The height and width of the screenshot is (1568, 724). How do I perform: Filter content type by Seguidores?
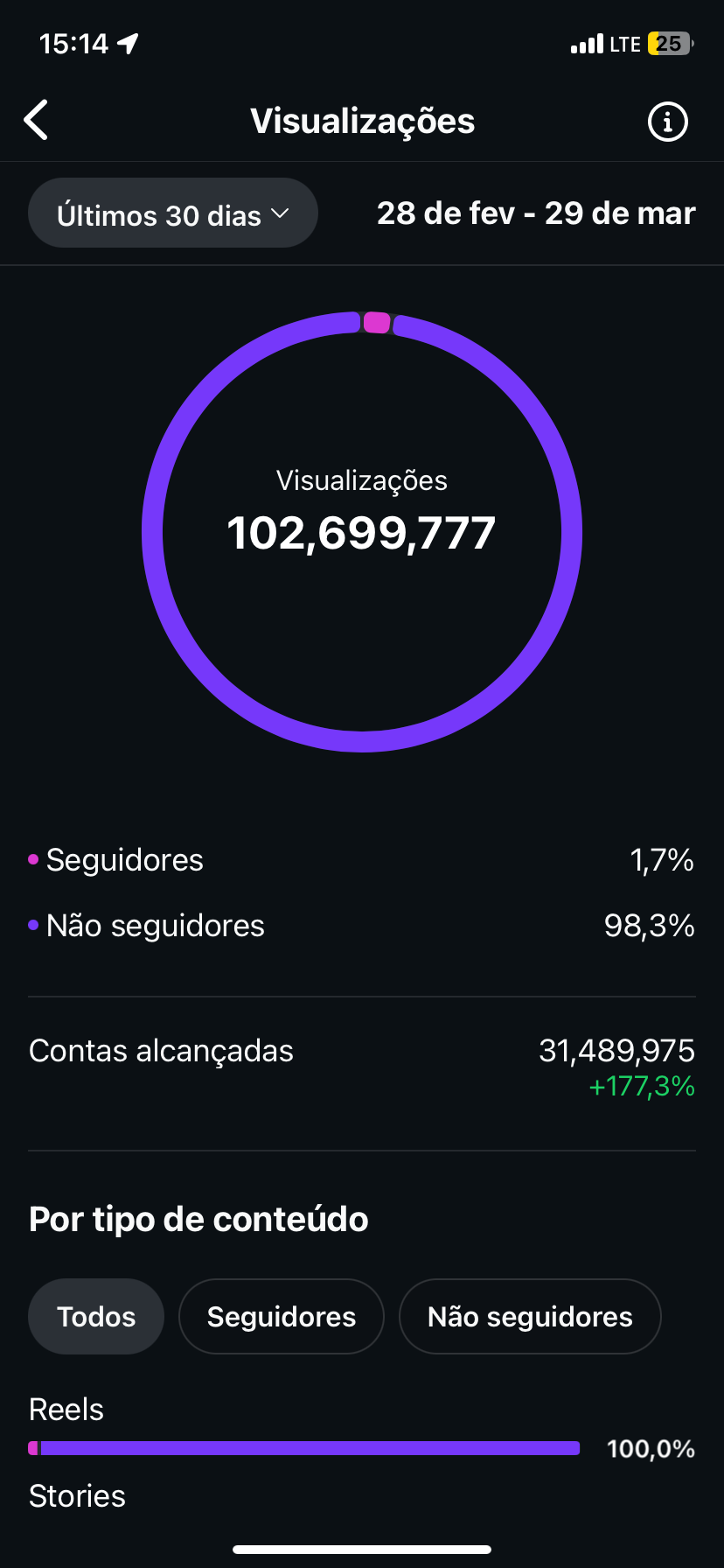pos(281,1317)
